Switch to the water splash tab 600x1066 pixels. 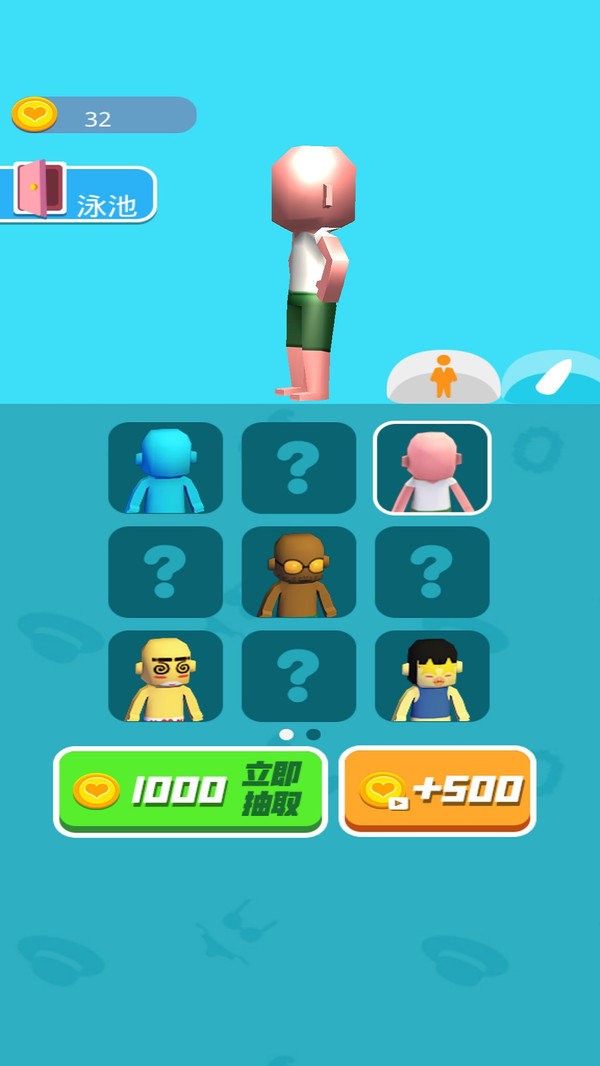tap(552, 378)
